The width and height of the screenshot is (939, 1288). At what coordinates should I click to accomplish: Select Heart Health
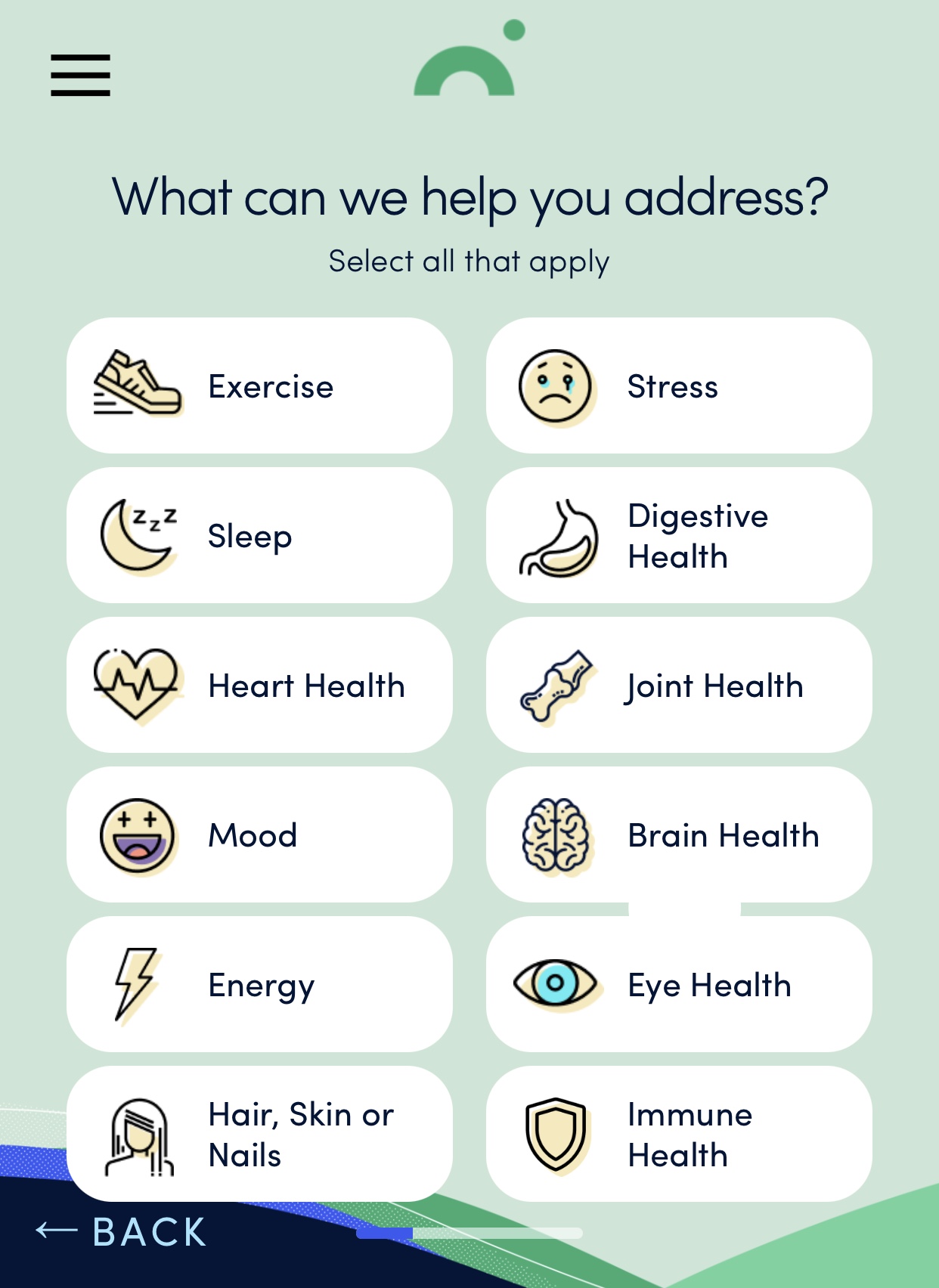click(259, 685)
